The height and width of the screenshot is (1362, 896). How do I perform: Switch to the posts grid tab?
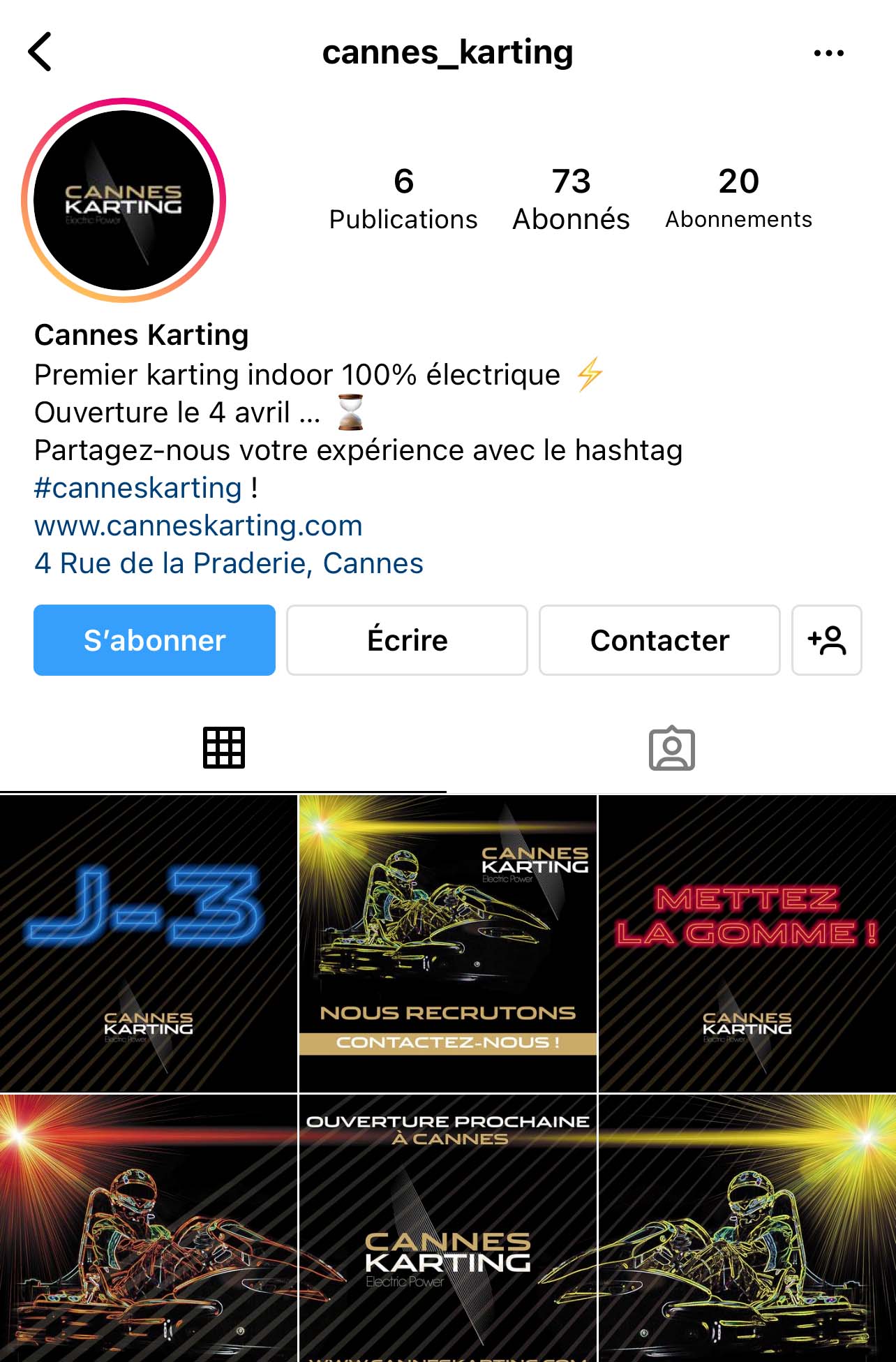click(x=223, y=748)
